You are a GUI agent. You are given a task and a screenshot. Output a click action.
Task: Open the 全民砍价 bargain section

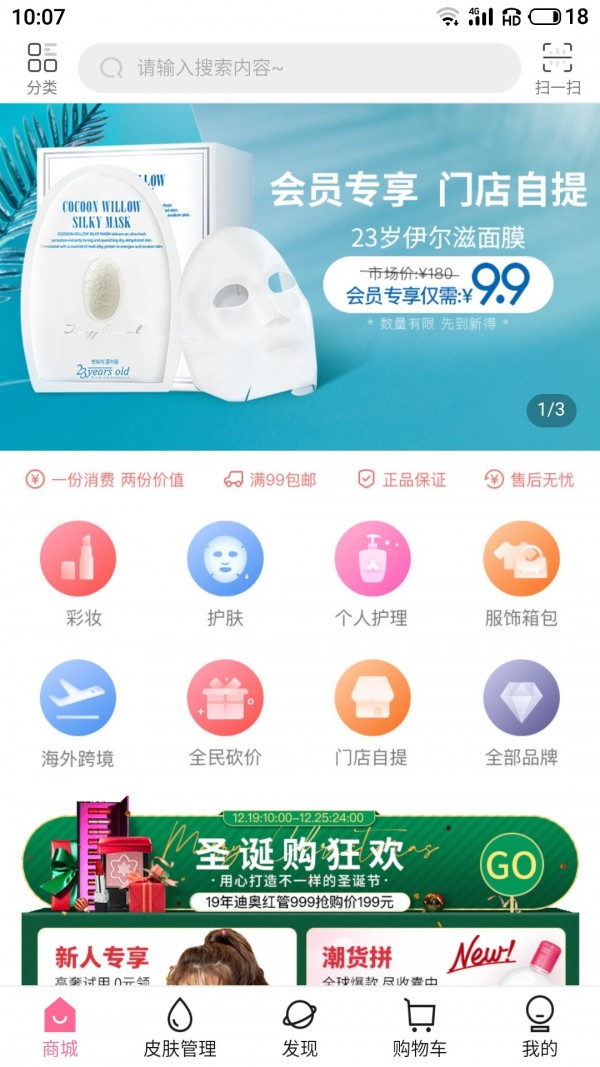(x=225, y=714)
